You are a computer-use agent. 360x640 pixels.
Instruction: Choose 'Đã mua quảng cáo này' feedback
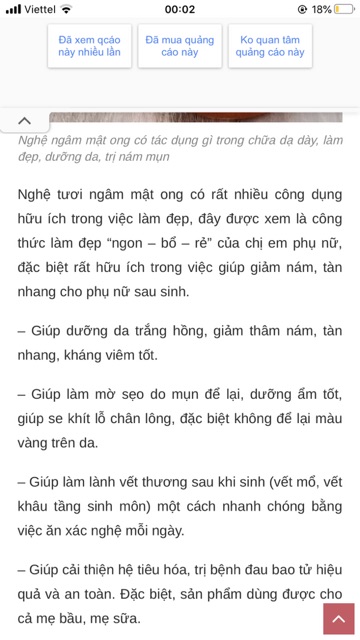coord(180,46)
